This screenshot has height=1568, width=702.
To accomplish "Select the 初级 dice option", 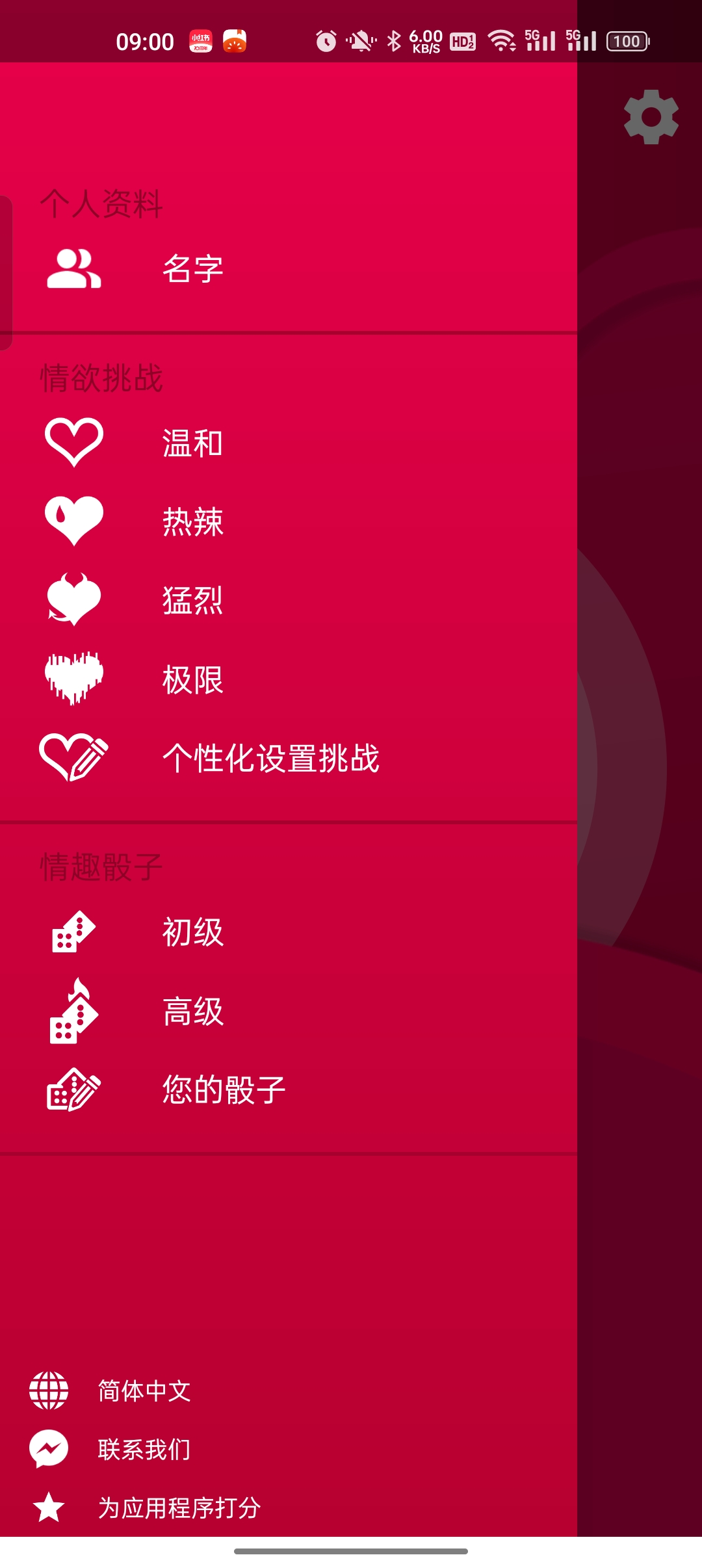I will (x=192, y=932).
